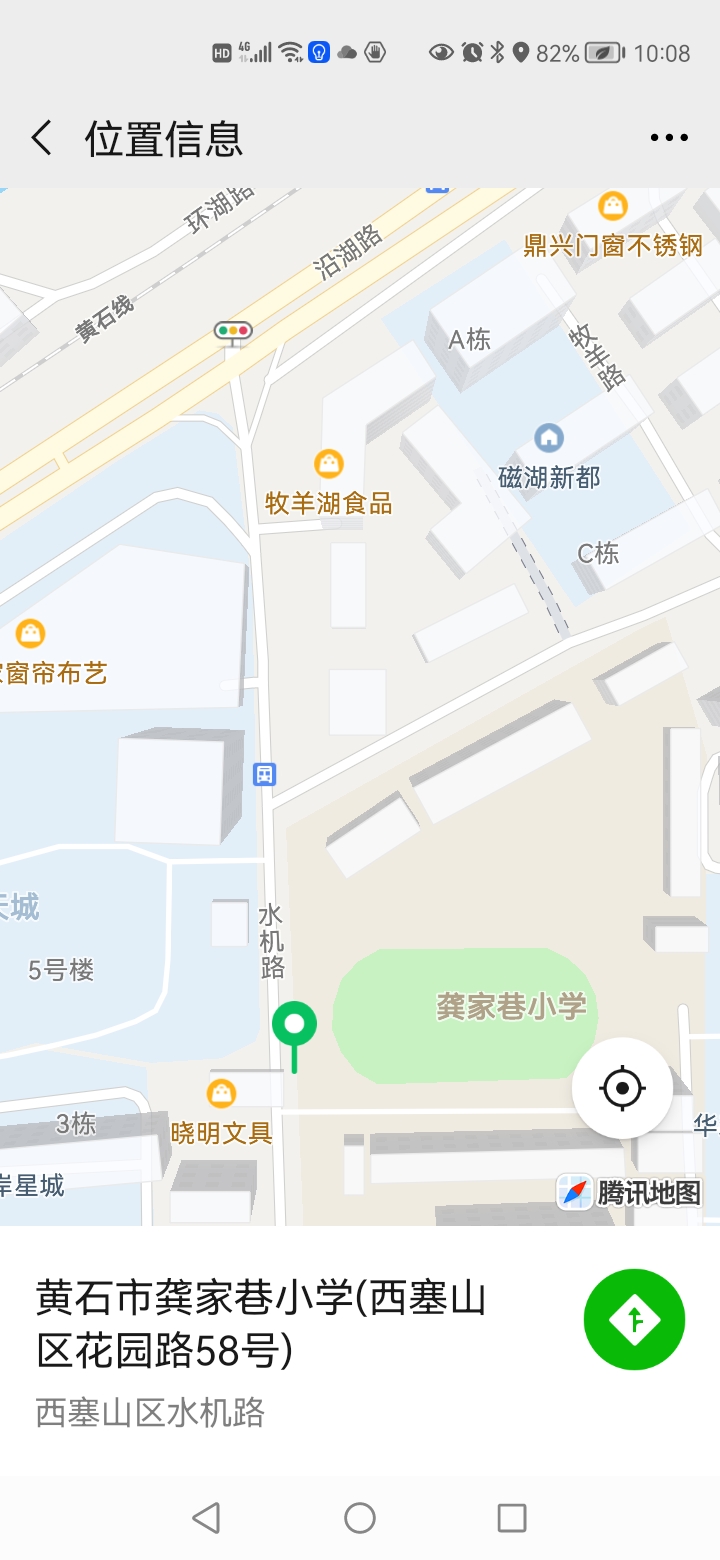Start navigation with the green directions button
Viewport: 720px width, 1560px height.
pyautogui.click(x=634, y=1319)
